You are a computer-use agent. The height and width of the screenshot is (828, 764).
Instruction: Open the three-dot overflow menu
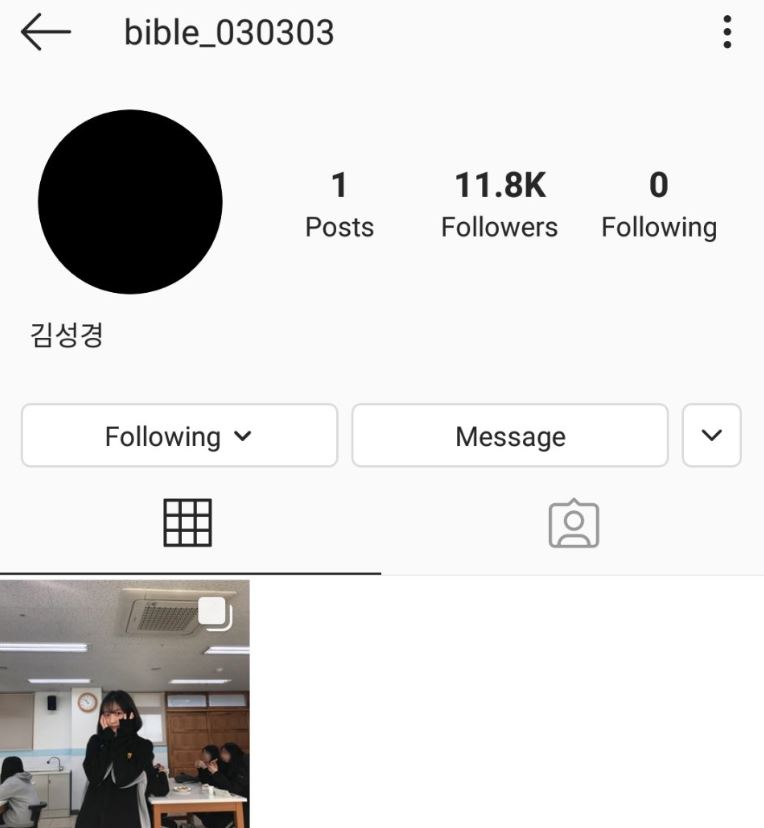[x=727, y=33]
